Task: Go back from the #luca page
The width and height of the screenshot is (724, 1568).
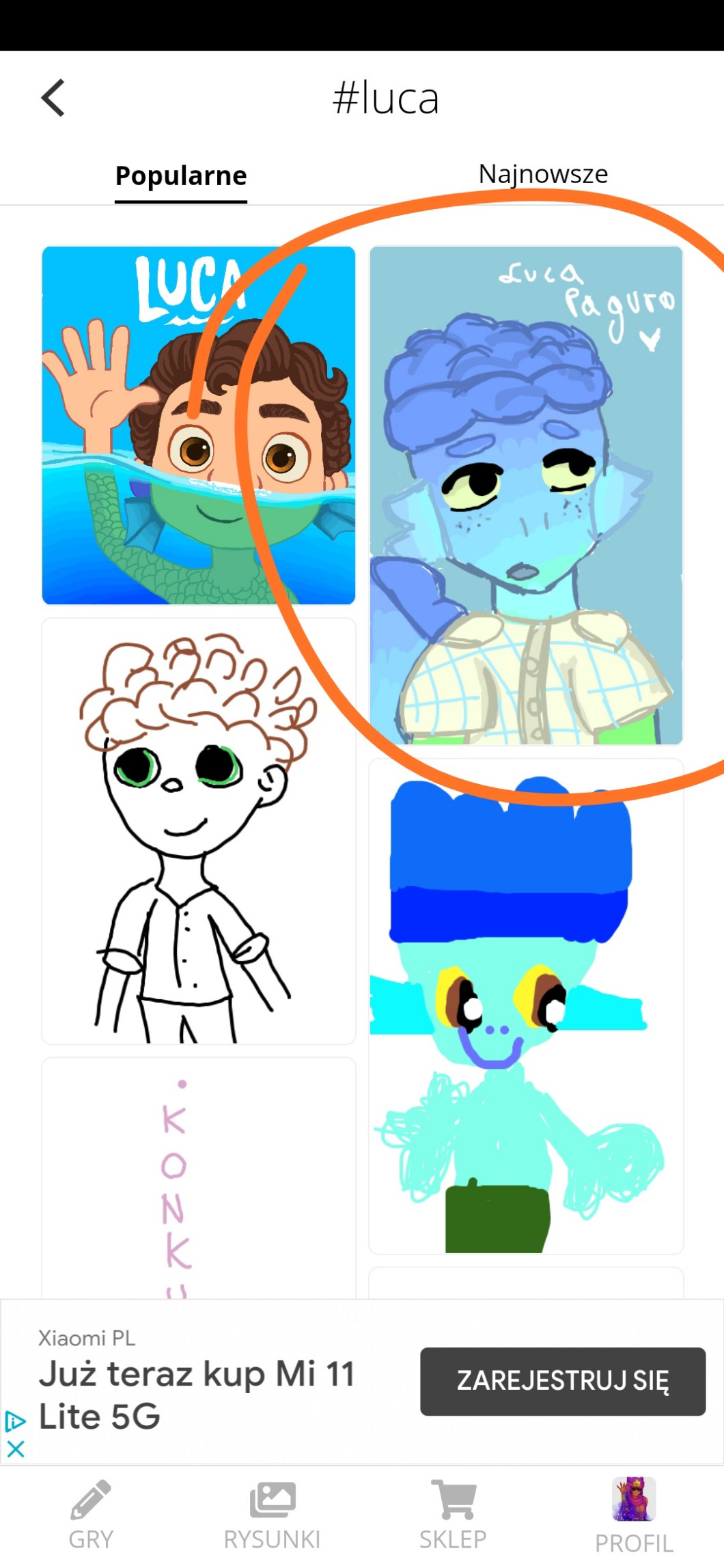Action: point(53,98)
